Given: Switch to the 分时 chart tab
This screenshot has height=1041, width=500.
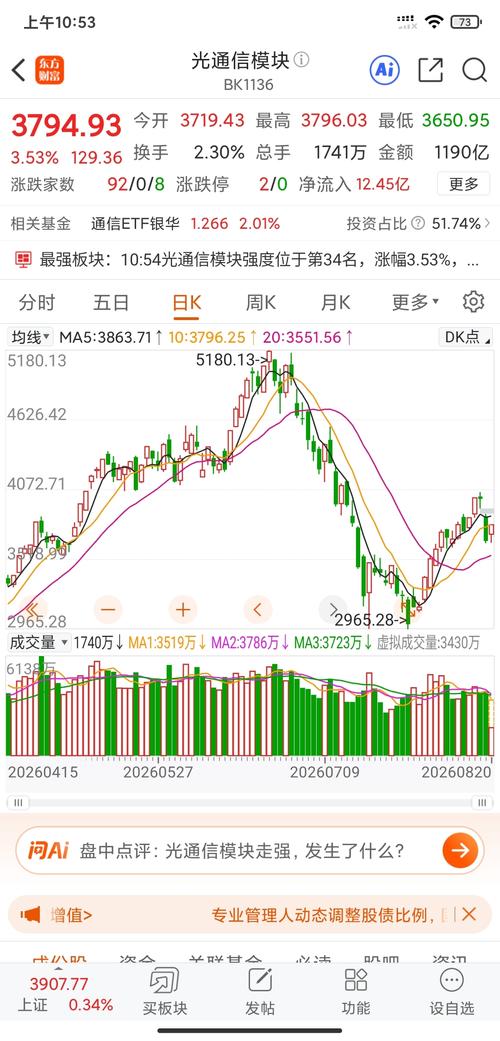Looking at the screenshot, I should pos(37,303).
